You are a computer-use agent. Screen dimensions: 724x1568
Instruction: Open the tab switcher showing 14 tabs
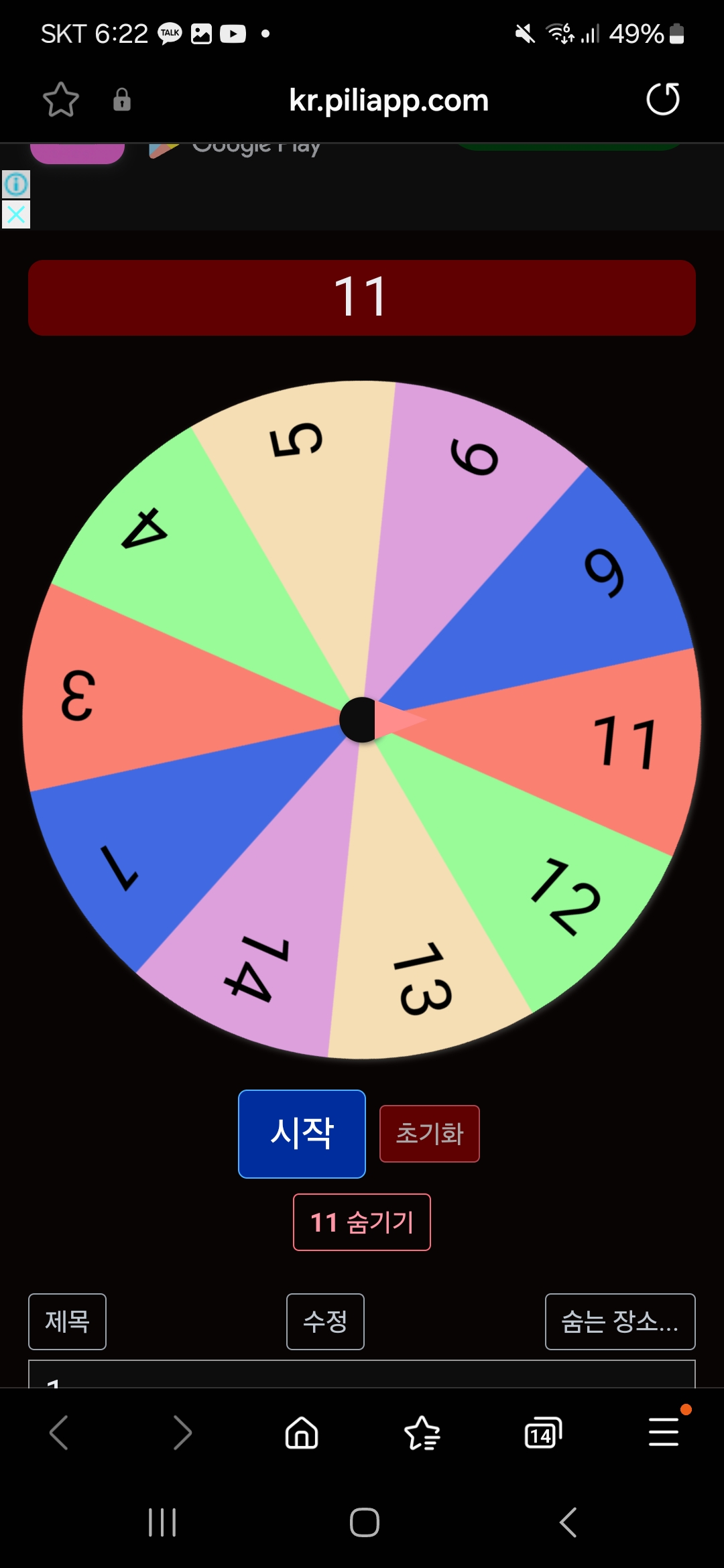(543, 1433)
